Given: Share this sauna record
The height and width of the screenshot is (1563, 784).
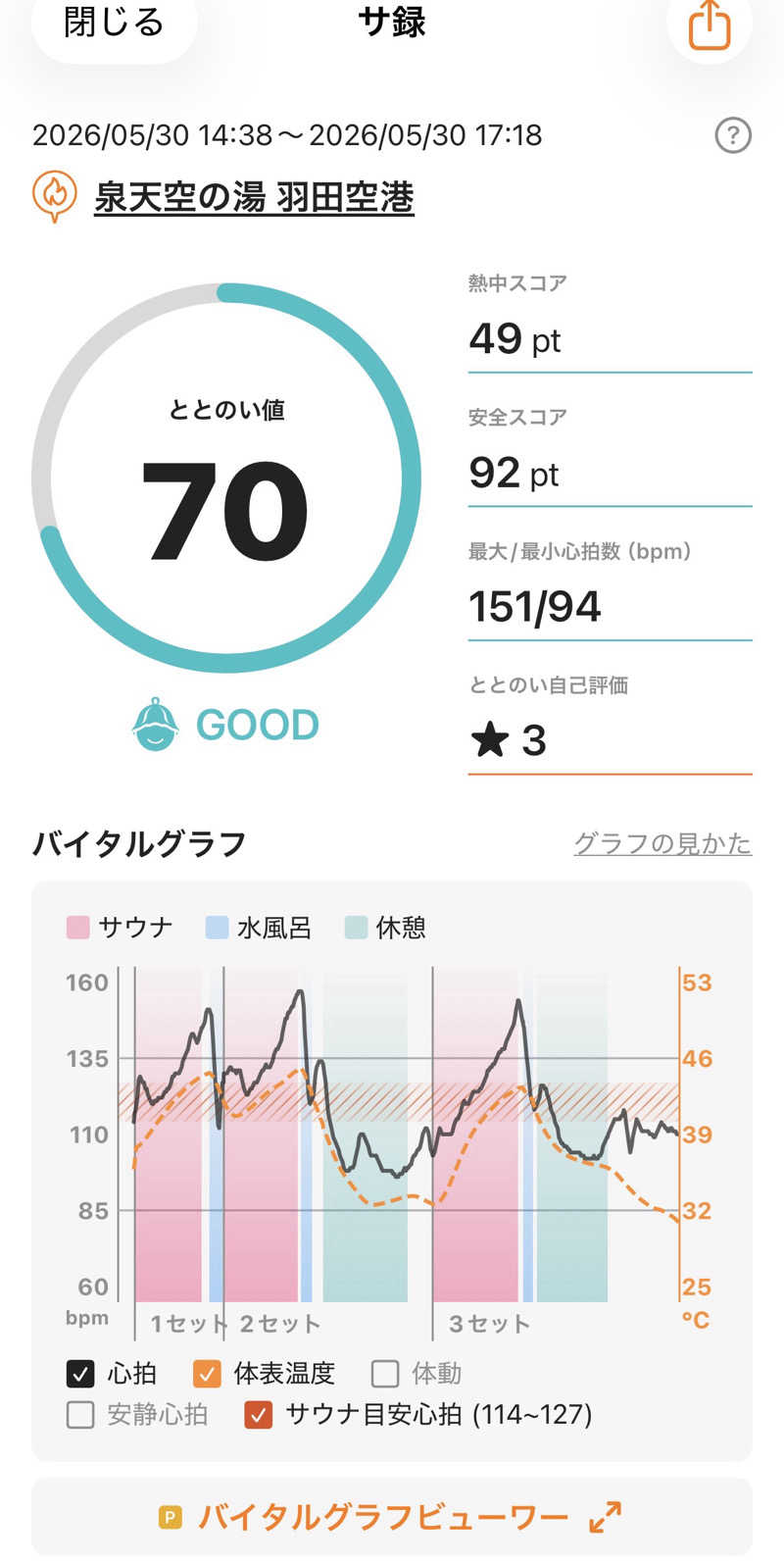Looking at the screenshot, I should (x=710, y=24).
